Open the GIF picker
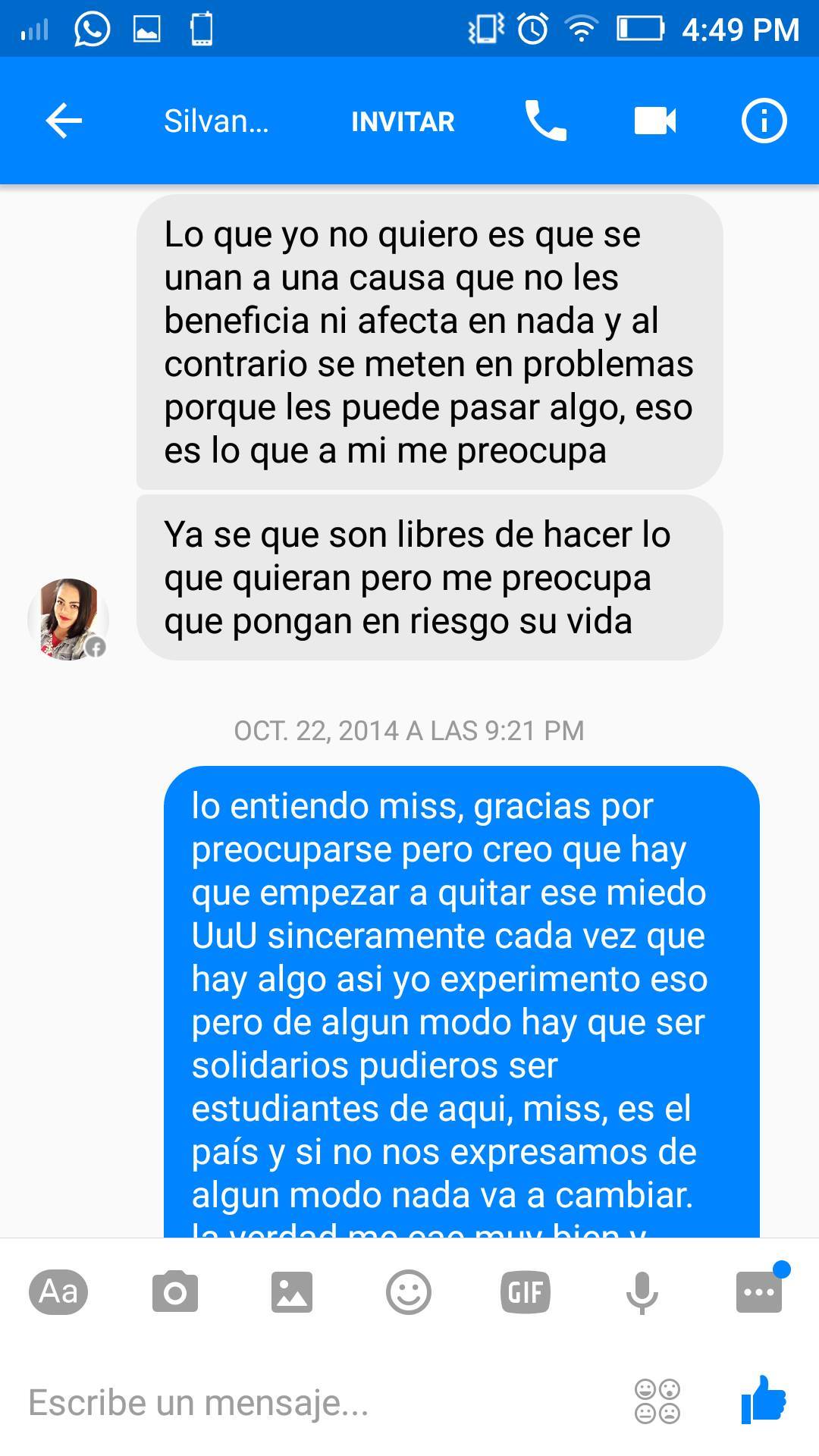 point(525,1291)
